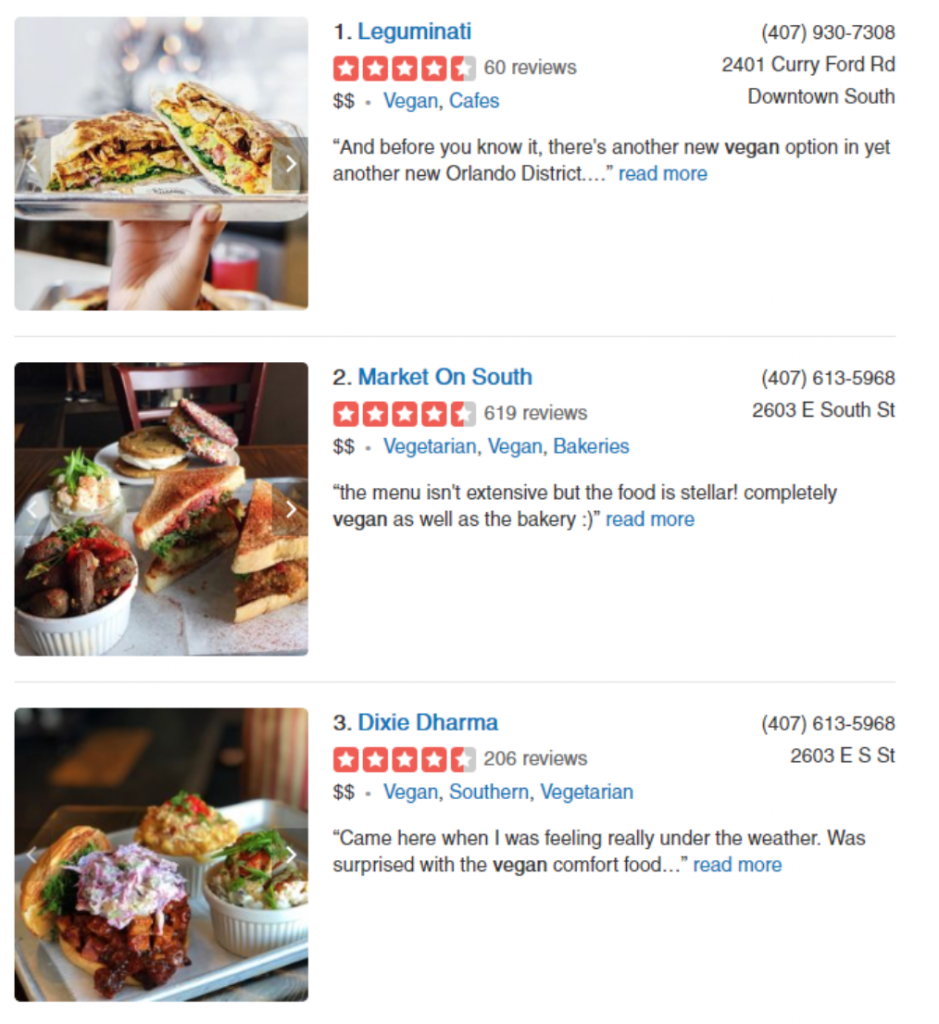Screen dimensions: 939x1024
Task: Choose the Southern category under Dixie Dharma
Action: (x=489, y=792)
